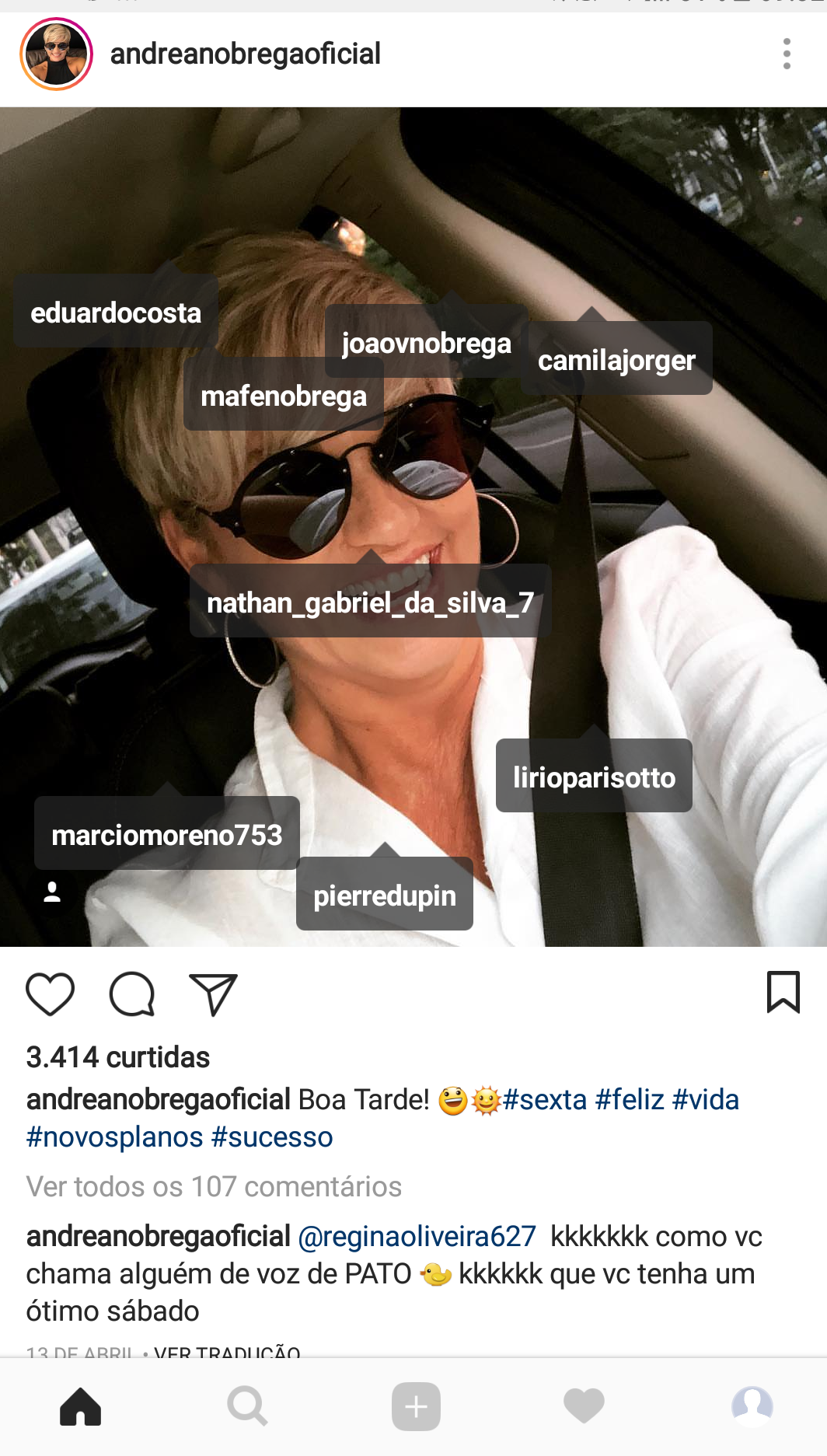View all 107 comments
The width and height of the screenshot is (827, 1456).
coord(214,1186)
